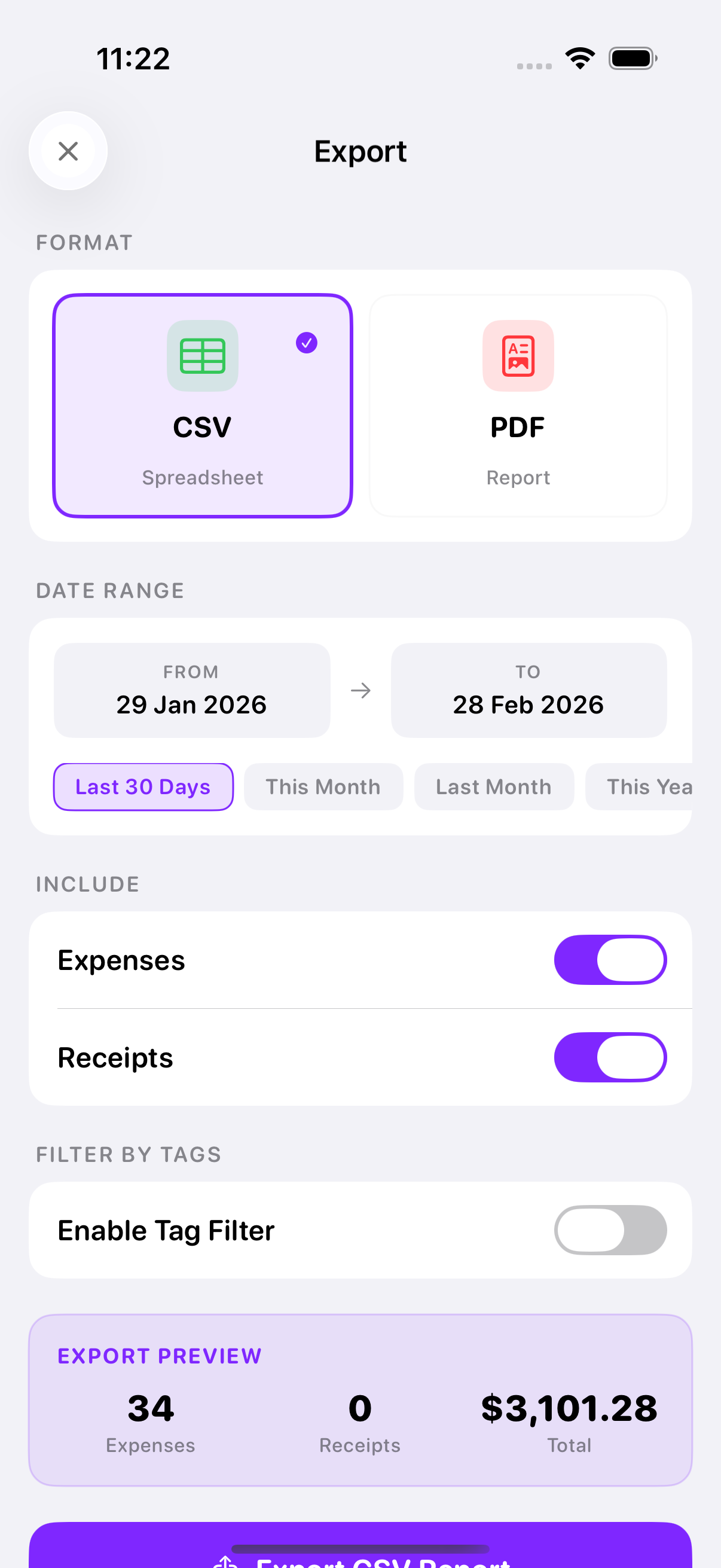Click the arrow between the date fields
Image resolution: width=721 pixels, height=1568 pixels.
(360, 690)
